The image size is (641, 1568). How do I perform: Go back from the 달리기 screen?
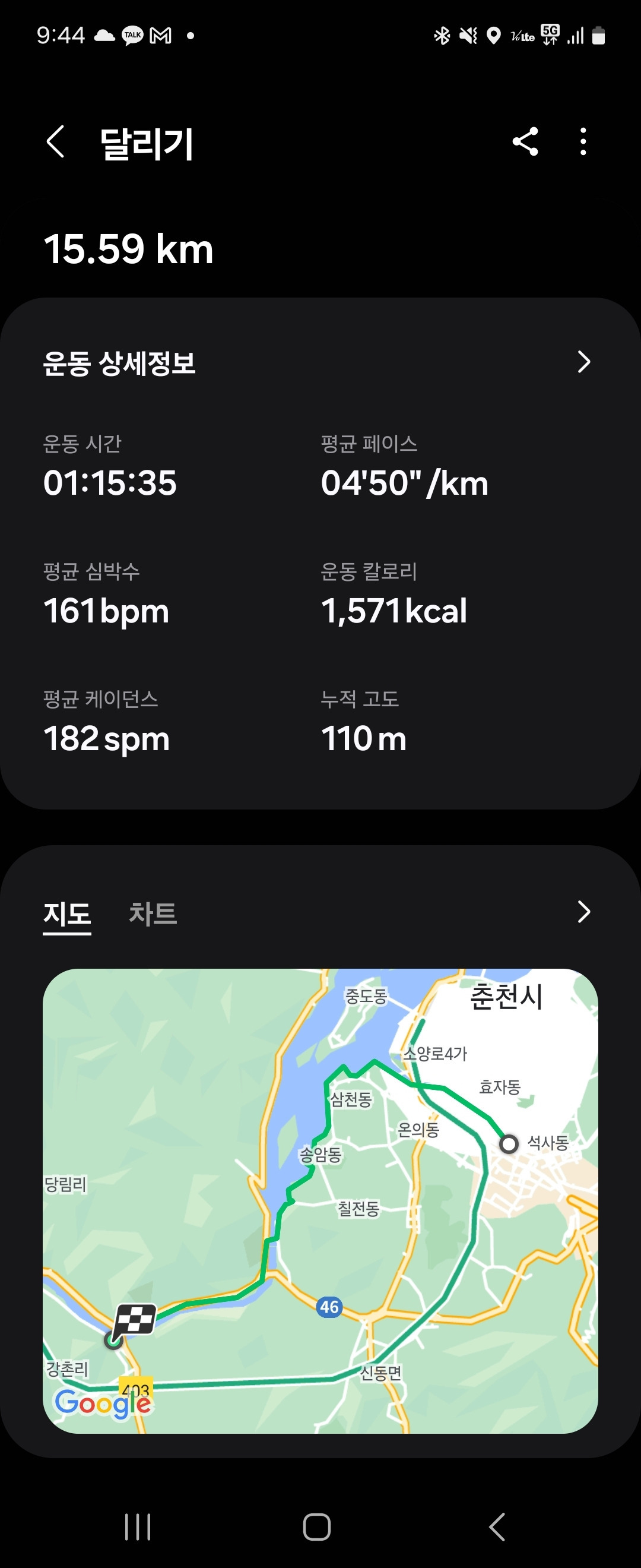click(x=55, y=143)
